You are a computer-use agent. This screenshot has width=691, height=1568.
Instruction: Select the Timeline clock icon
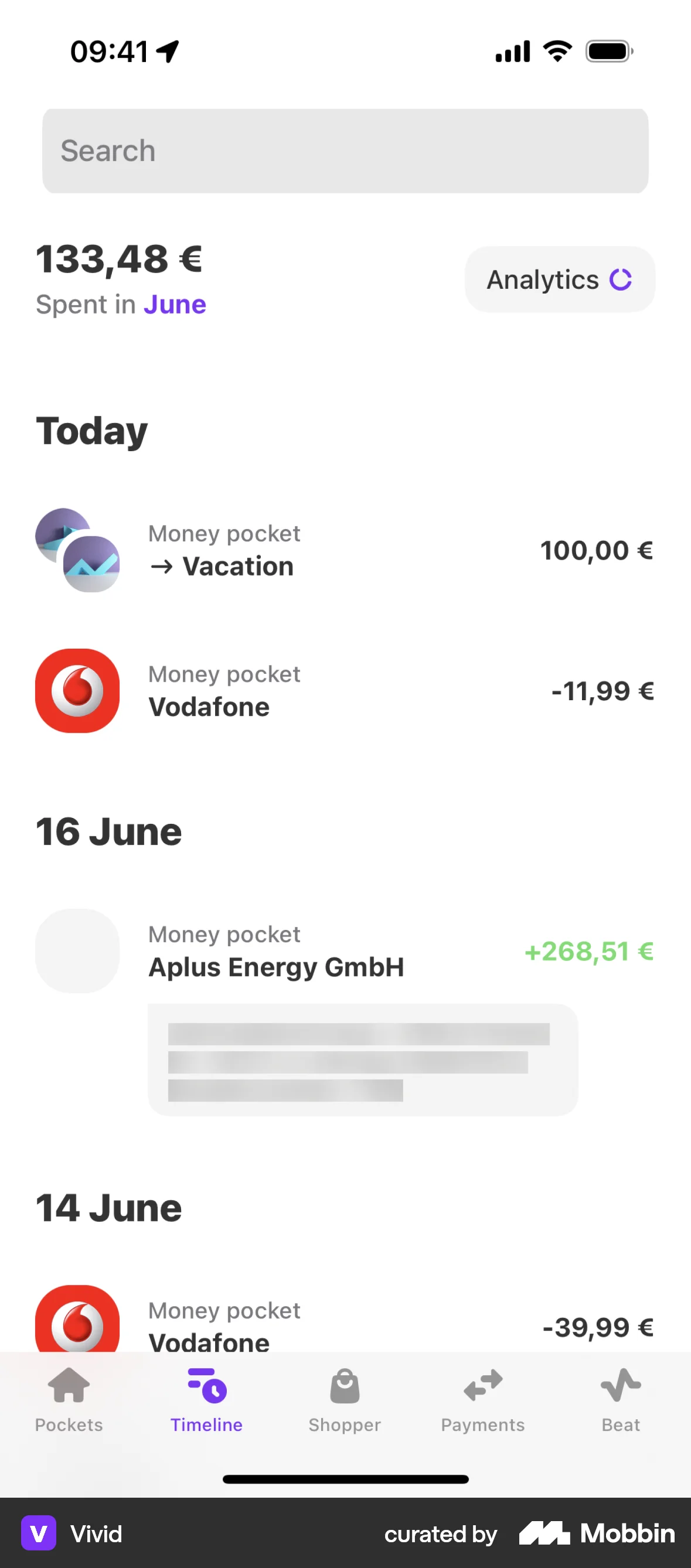tap(206, 1386)
